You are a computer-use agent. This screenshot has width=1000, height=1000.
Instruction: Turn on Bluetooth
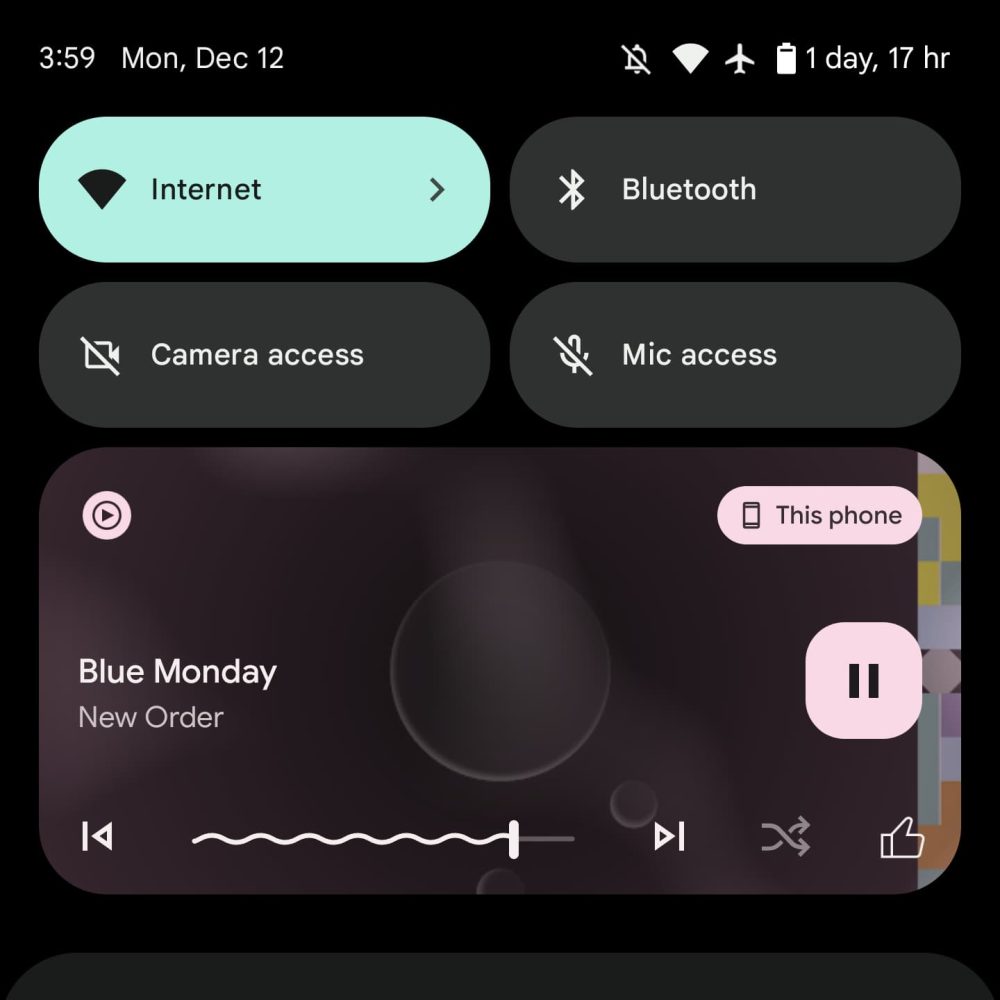pyautogui.click(x=735, y=190)
